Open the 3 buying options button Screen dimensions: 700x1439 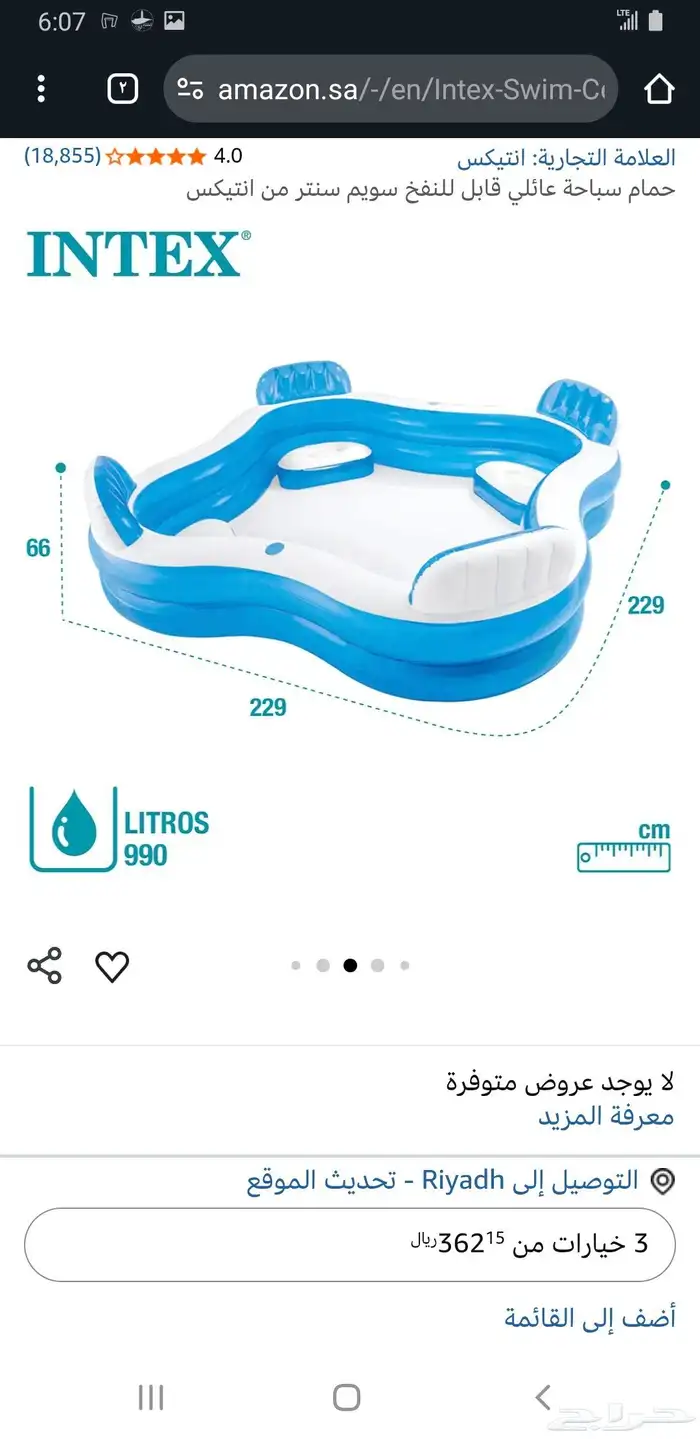(x=350, y=1244)
